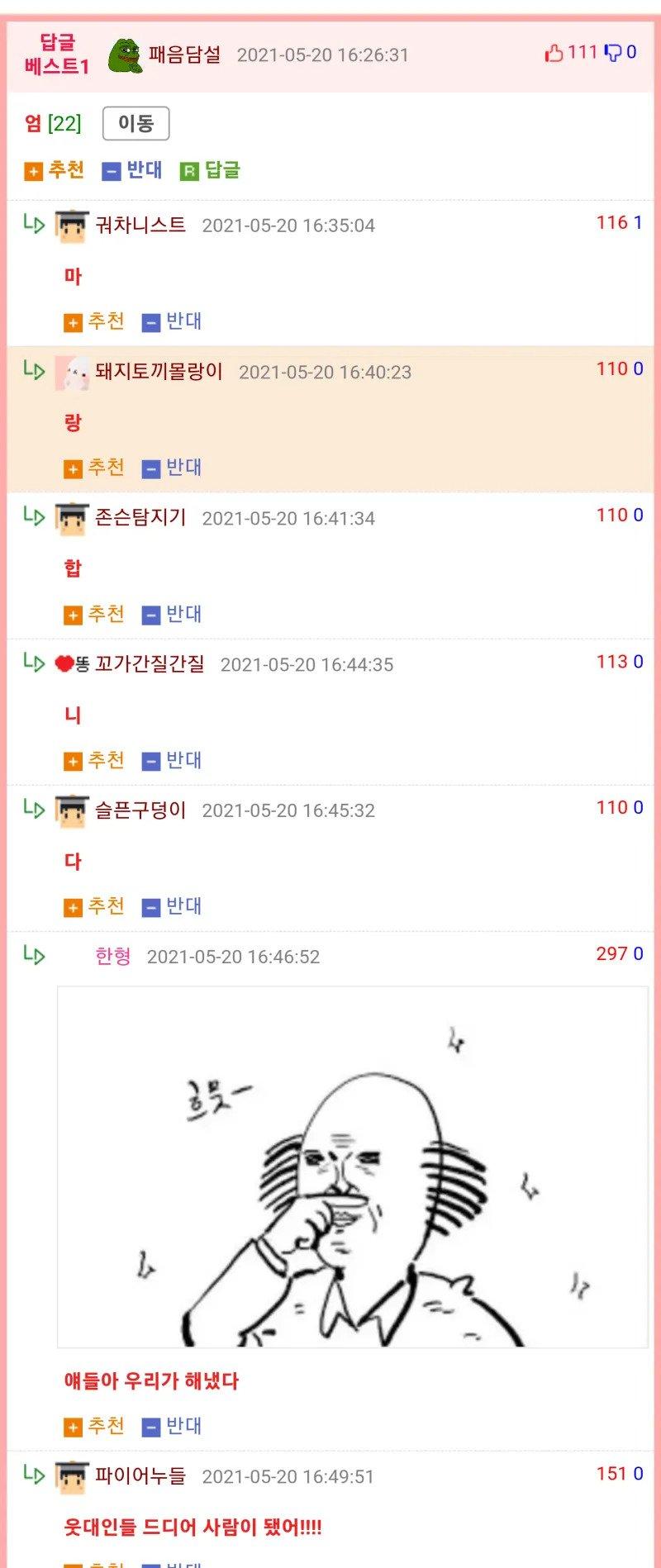Tap 추천 under 슬픈구덩이's reply
Image resolution: width=661 pixels, height=1568 pixels.
point(94,906)
